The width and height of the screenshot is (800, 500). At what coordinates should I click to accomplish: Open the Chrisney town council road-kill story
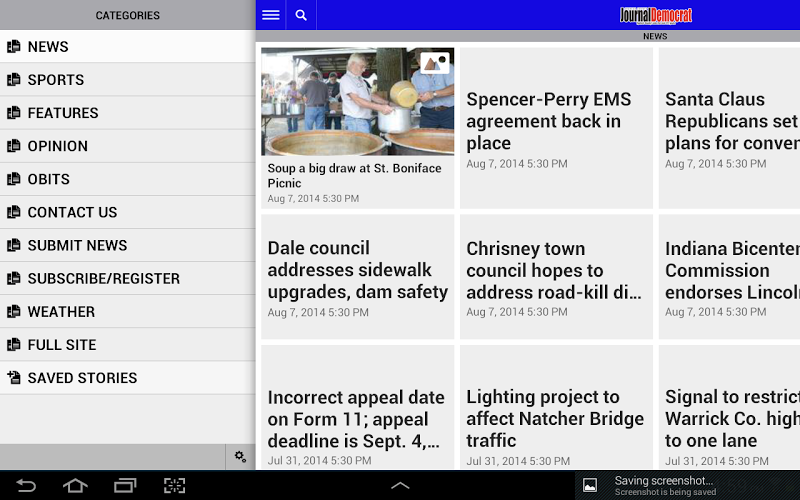tap(555, 277)
